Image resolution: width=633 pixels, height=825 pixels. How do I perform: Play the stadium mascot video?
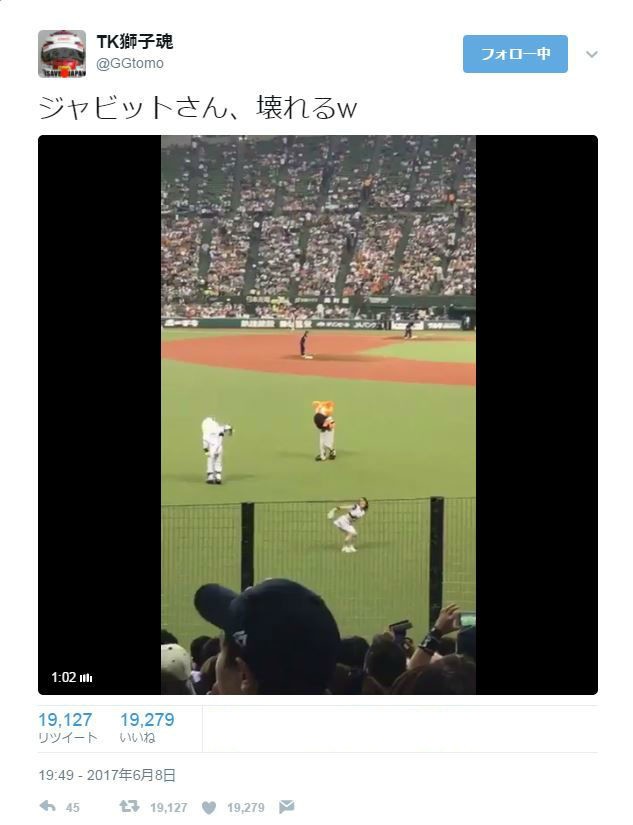coord(318,414)
